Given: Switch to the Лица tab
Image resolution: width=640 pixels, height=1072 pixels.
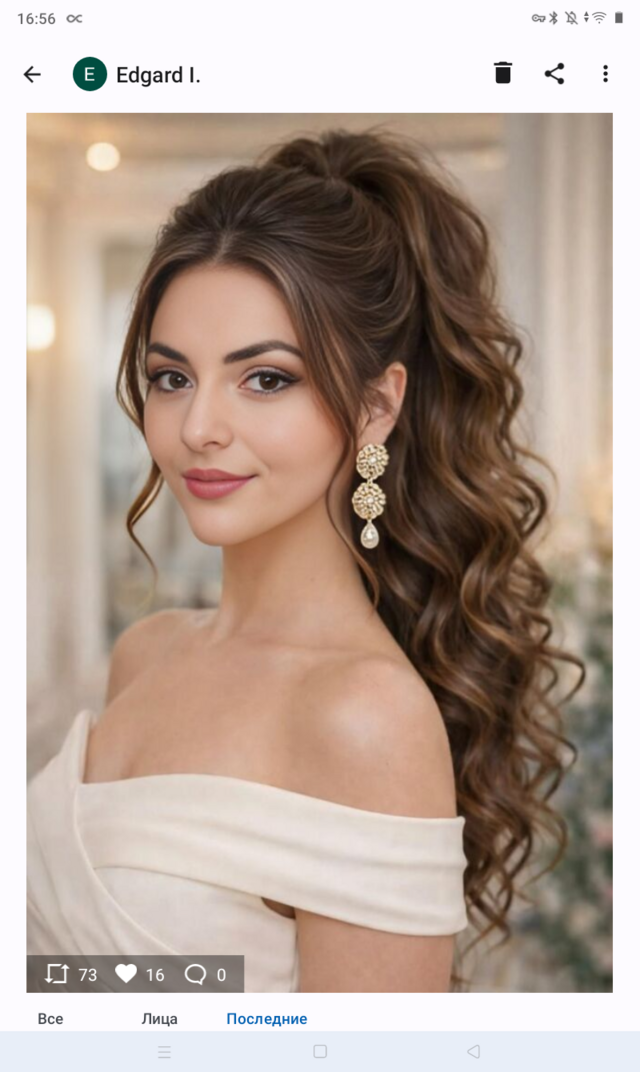Looking at the screenshot, I should click(160, 1019).
